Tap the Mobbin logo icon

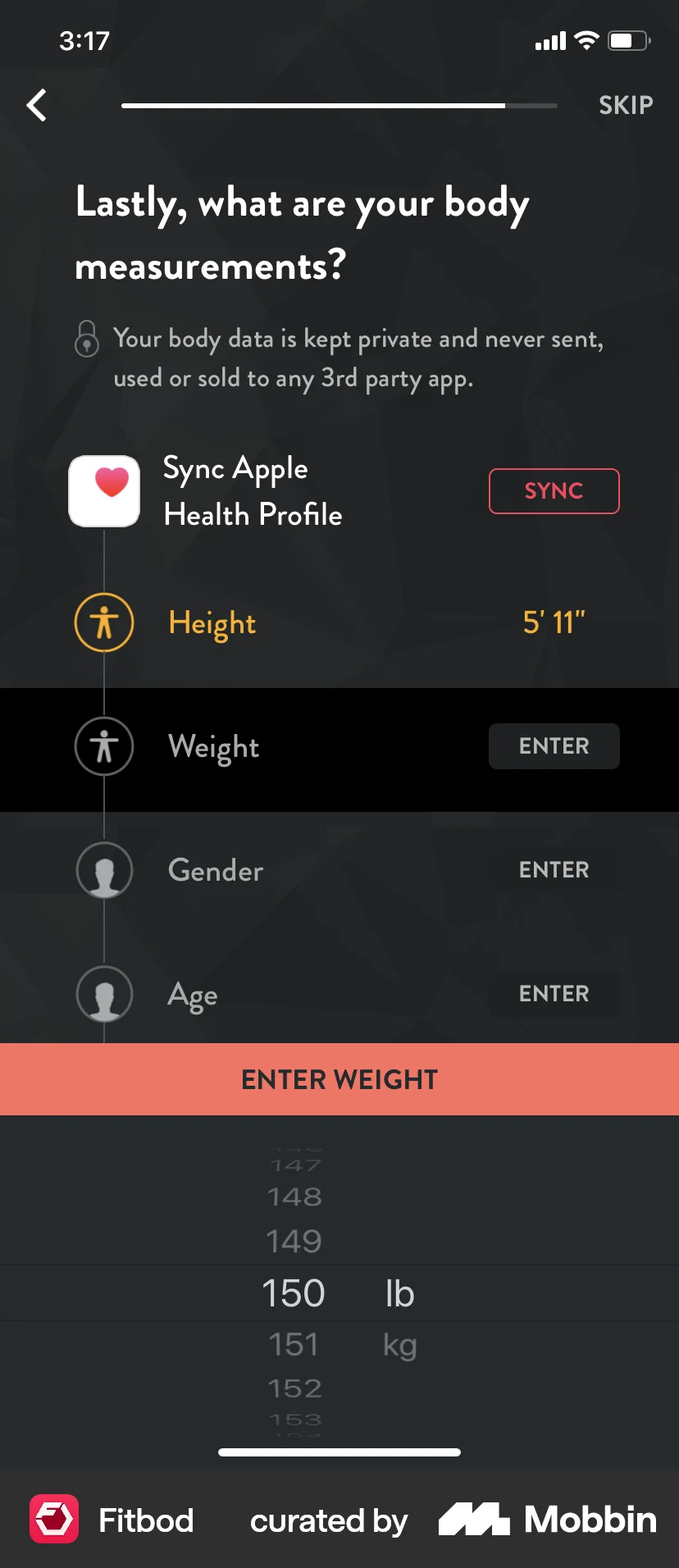pos(474,1519)
